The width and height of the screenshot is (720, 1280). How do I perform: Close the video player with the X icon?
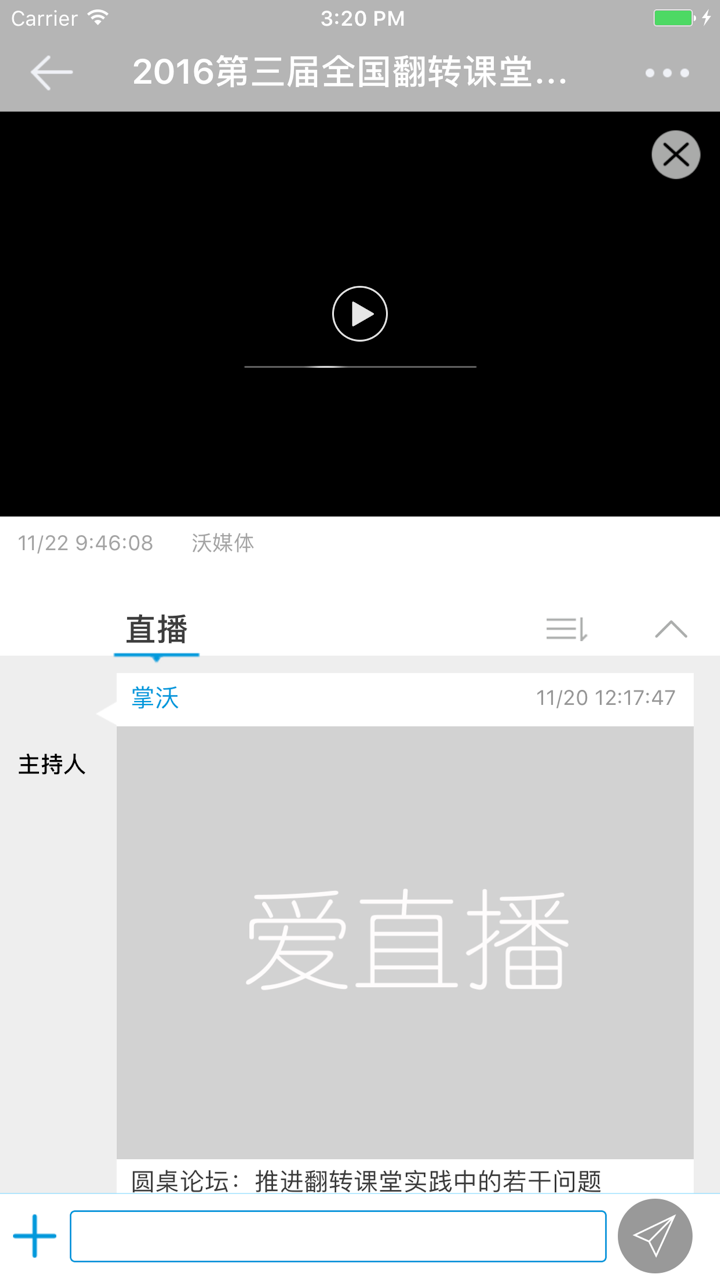675,155
